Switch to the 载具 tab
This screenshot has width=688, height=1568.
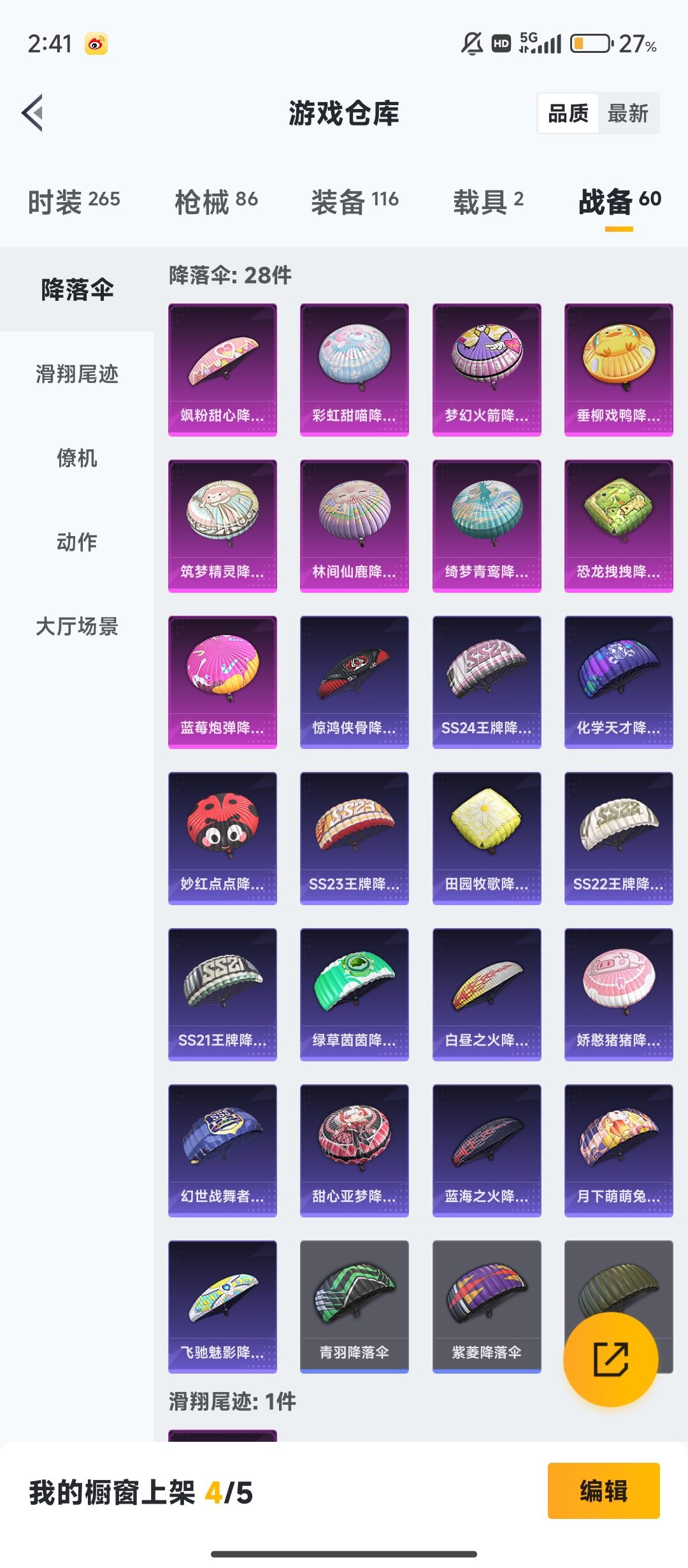pos(488,201)
